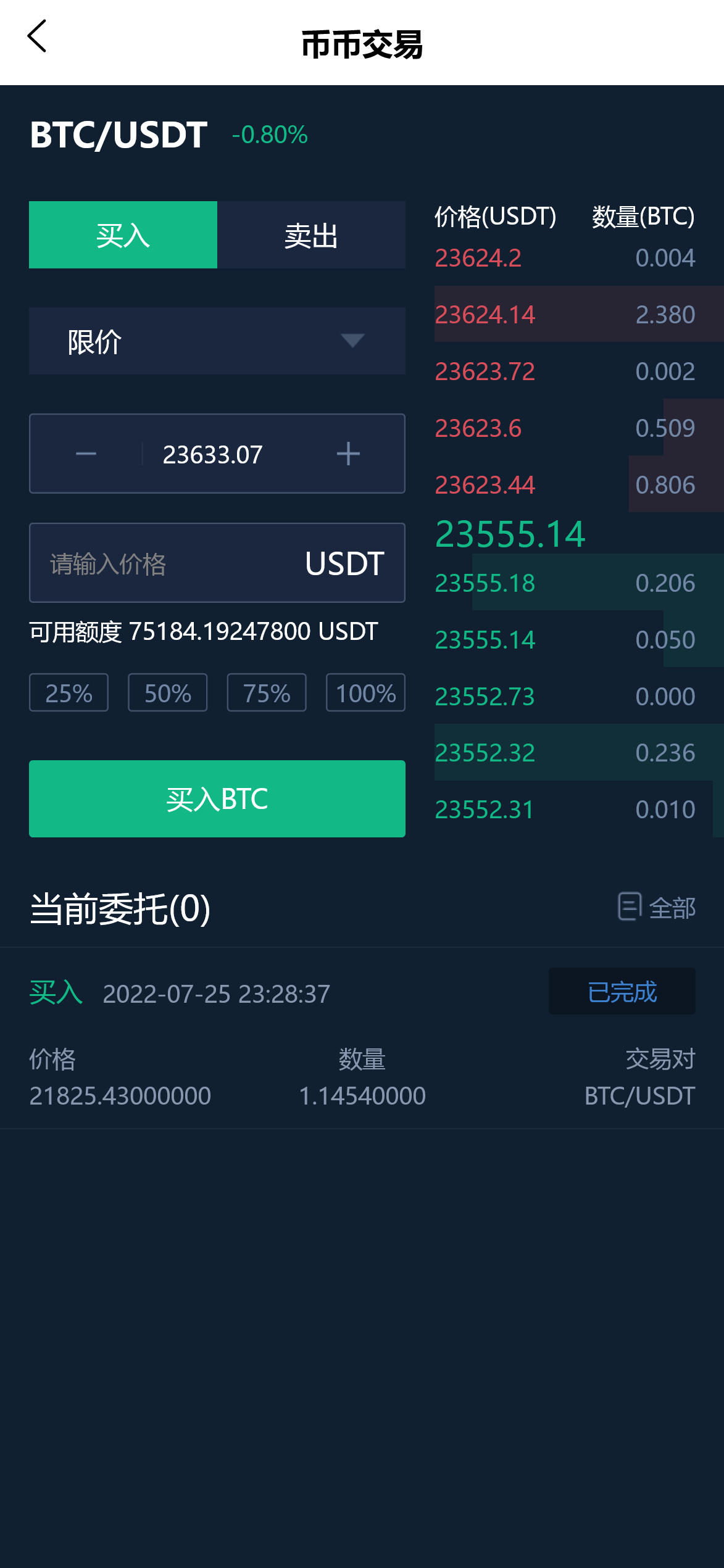724x1568 pixels.
Task: Open the completed order from 2022-07-25
Action: tap(362, 1043)
